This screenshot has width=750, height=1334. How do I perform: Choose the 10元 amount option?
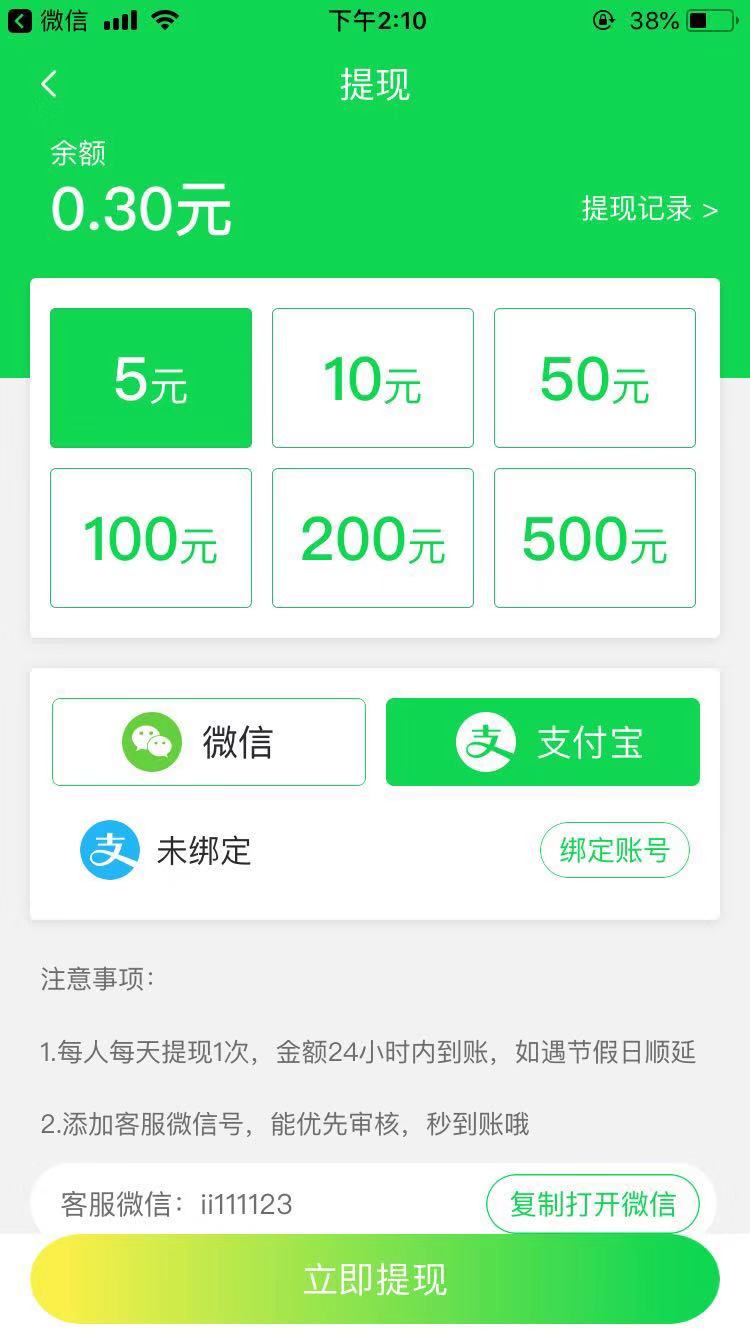point(373,378)
